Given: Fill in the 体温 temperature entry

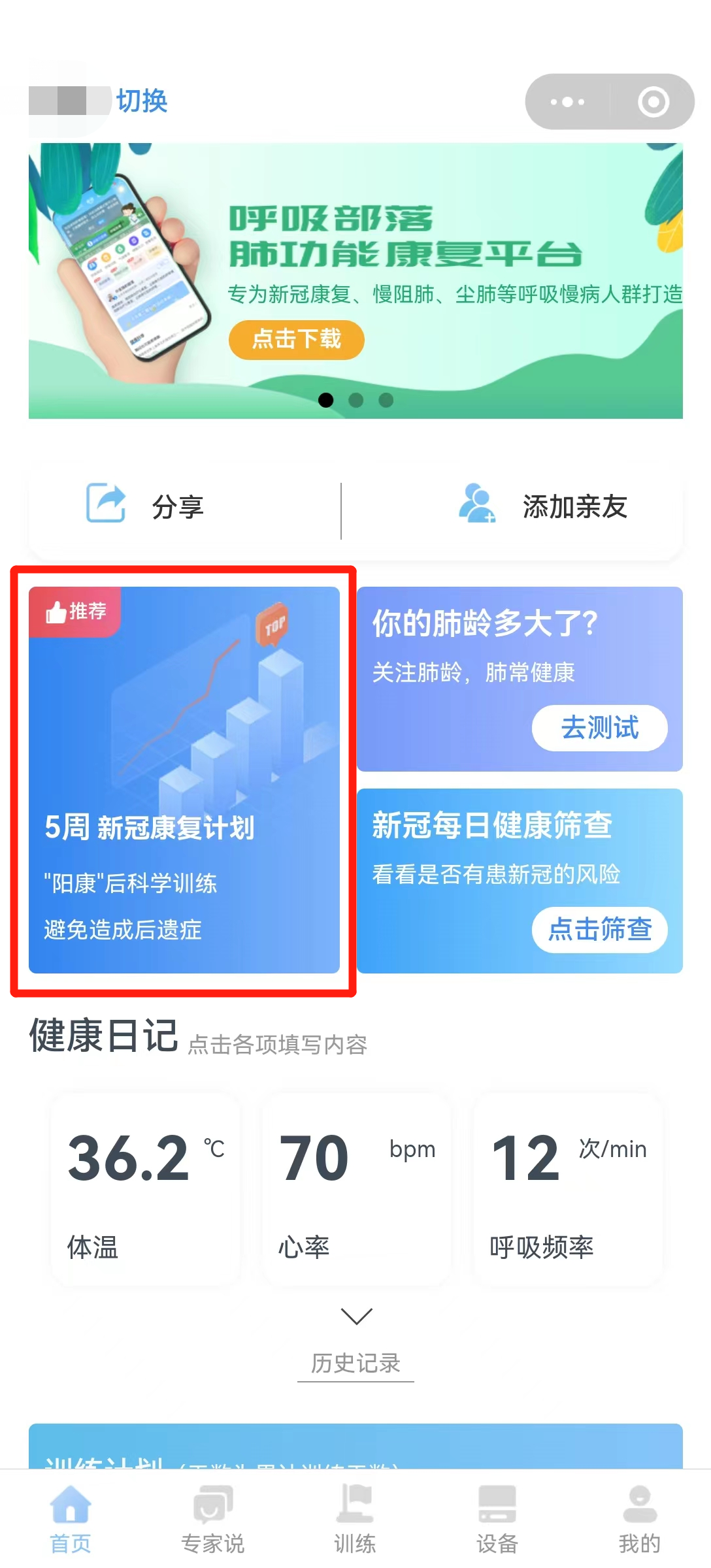Looking at the screenshot, I should (146, 1189).
